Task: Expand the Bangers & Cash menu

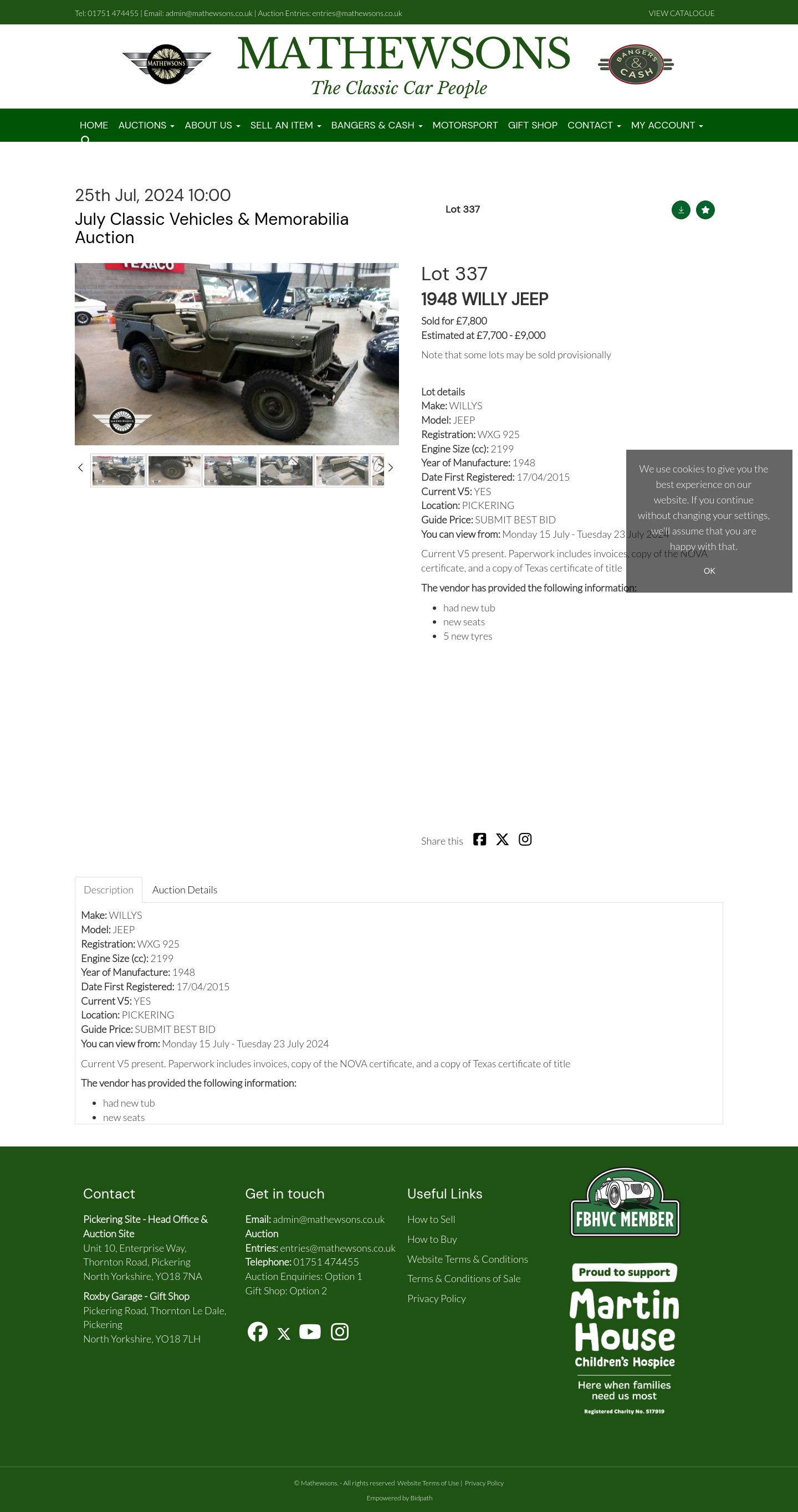Action: click(x=376, y=125)
